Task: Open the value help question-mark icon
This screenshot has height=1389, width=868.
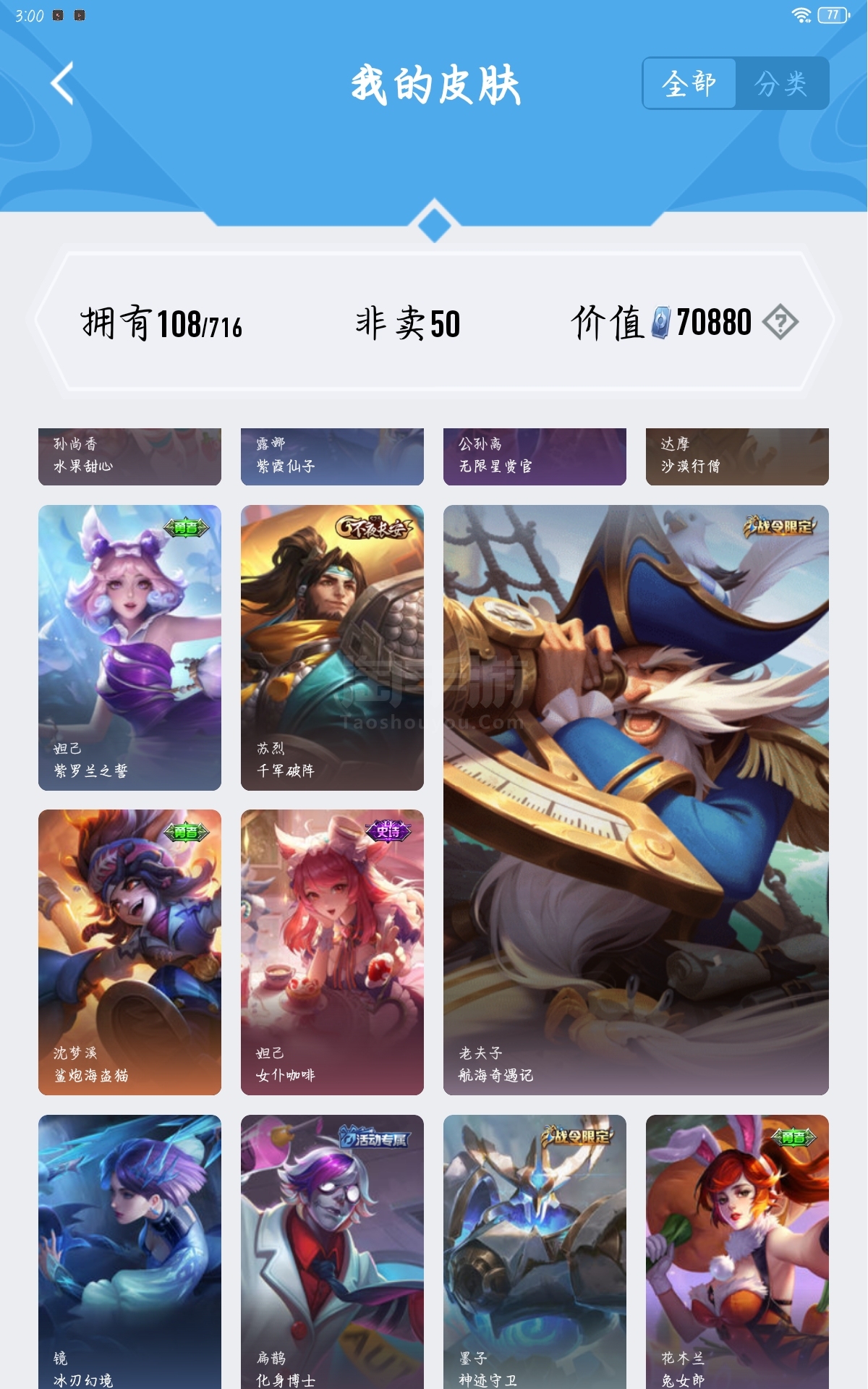Action: point(780,322)
